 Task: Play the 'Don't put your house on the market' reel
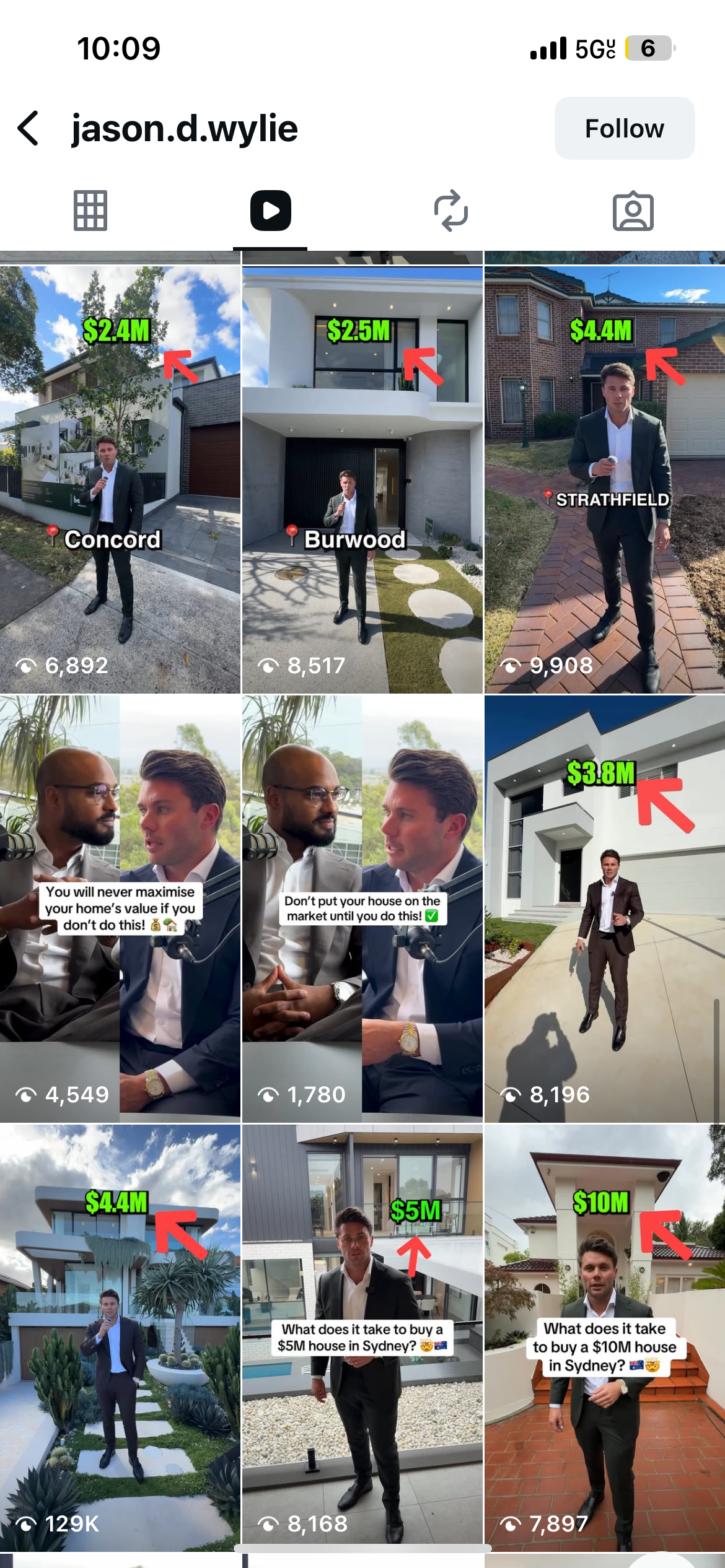(x=362, y=908)
